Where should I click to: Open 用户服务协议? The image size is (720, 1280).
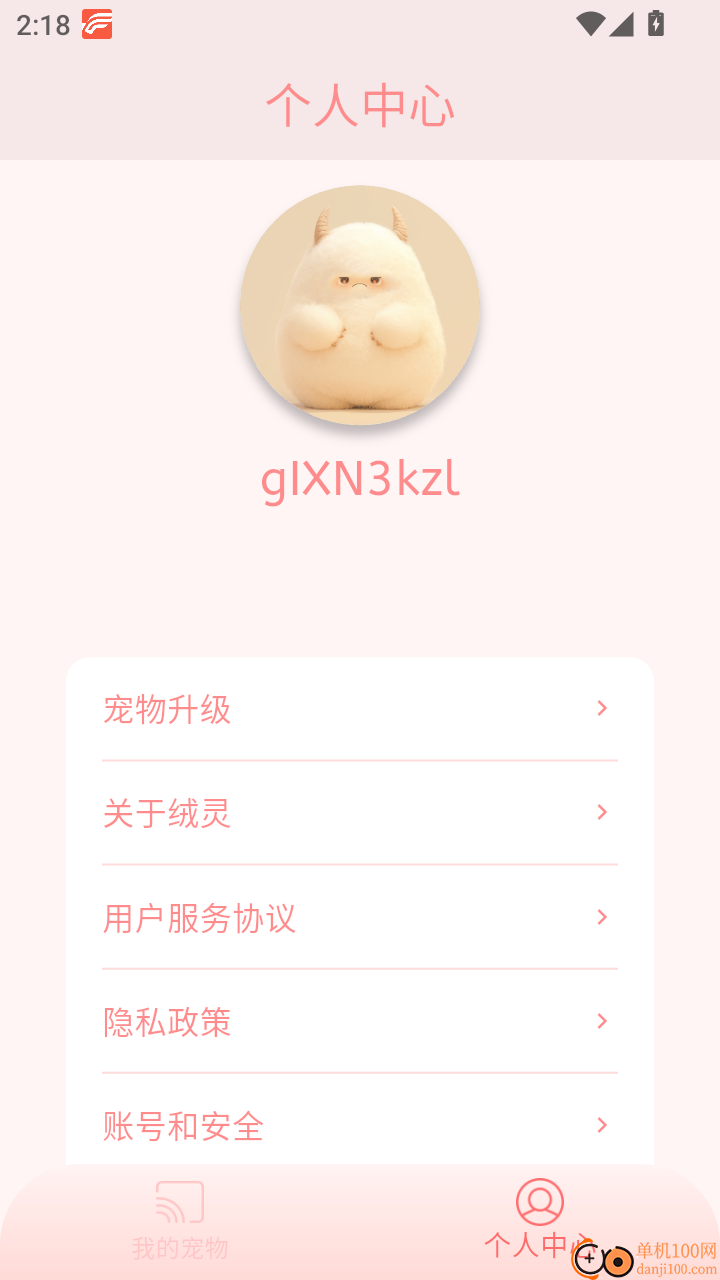point(198,917)
